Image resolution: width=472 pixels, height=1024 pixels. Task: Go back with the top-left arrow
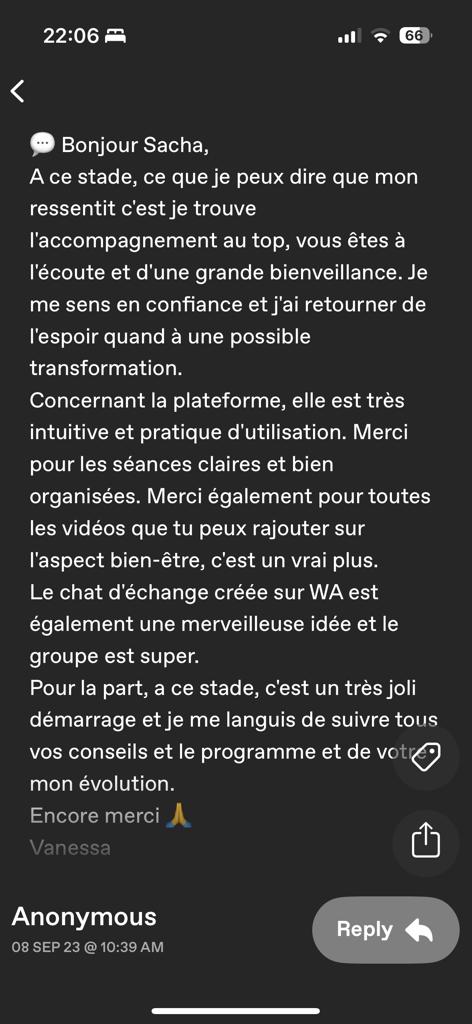coord(18,91)
